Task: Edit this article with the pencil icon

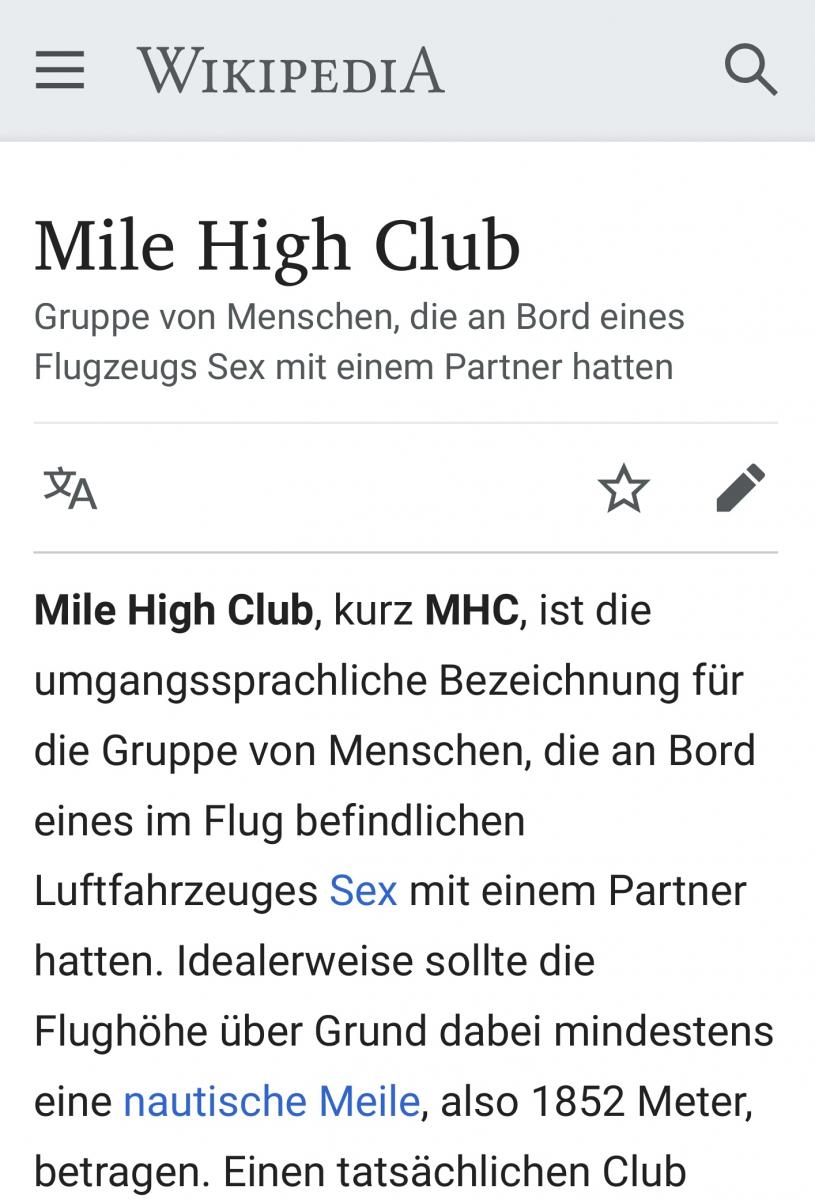Action: point(741,489)
